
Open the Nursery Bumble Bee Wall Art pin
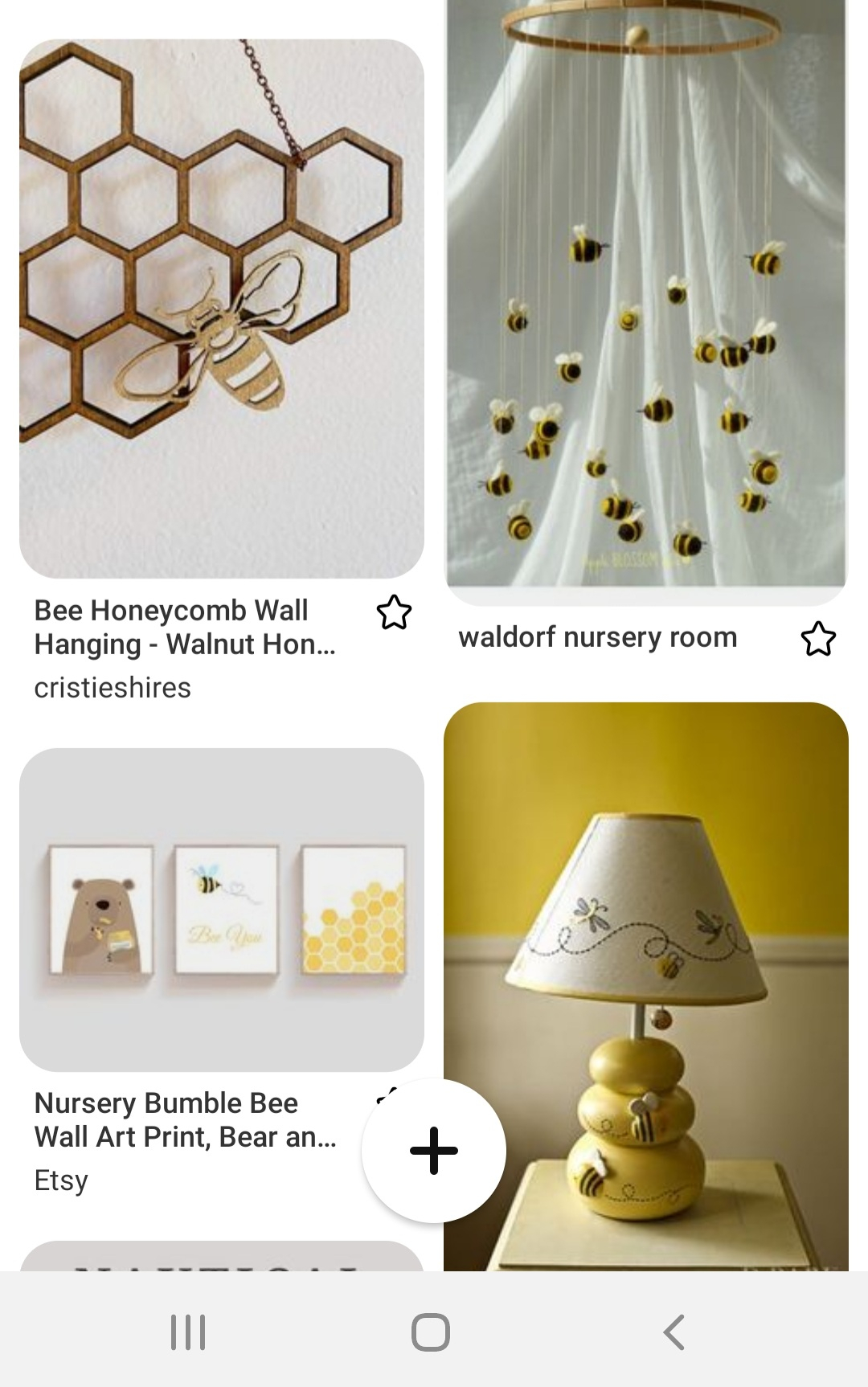click(221, 910)
